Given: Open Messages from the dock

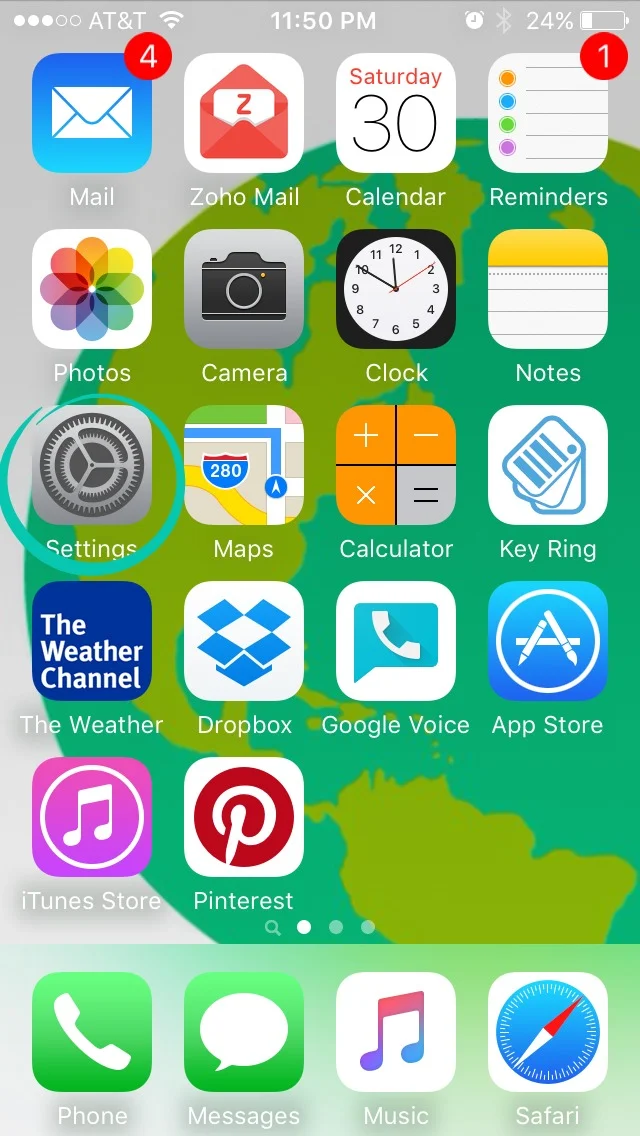Looking at the screenshot, I should (244, 1032).
